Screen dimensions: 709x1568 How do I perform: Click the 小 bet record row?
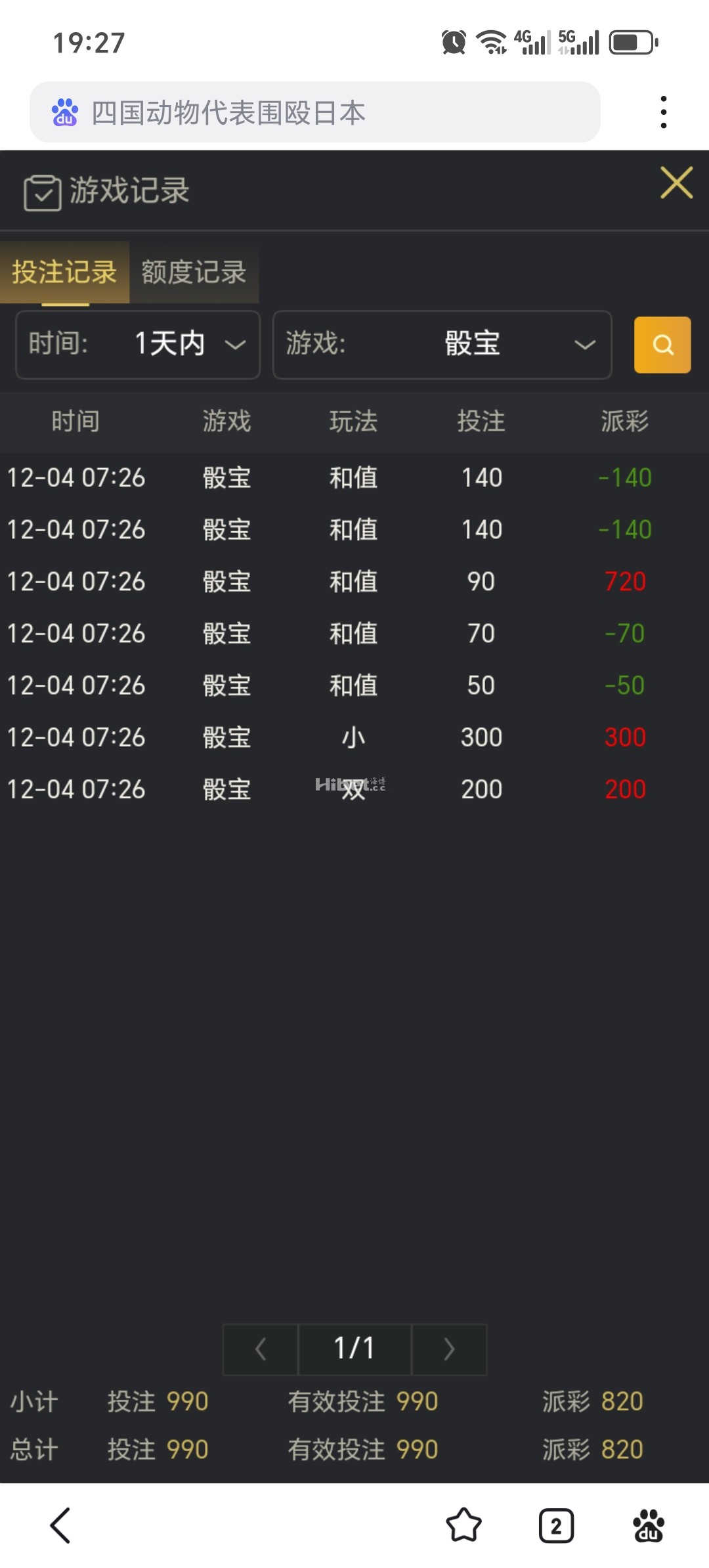(x=354, y=737)
